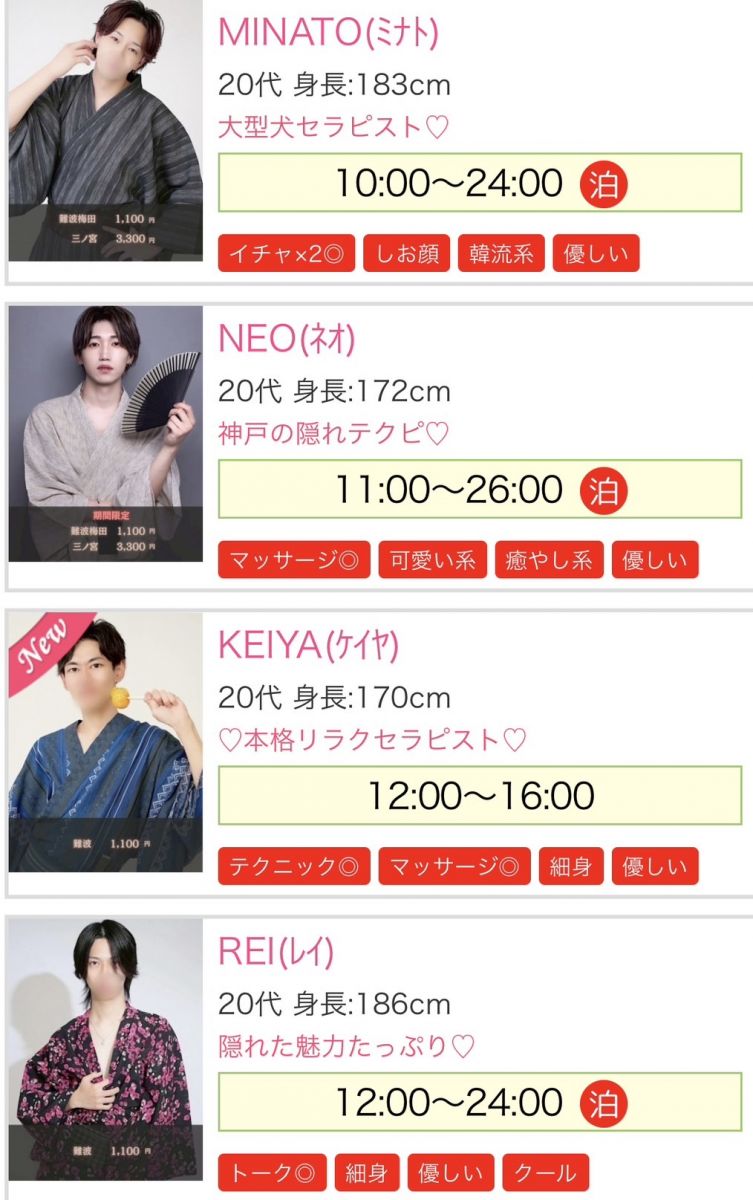View KEIYA's photo card
This screenshot has height=1200, width=753.
tap(104, 742)
